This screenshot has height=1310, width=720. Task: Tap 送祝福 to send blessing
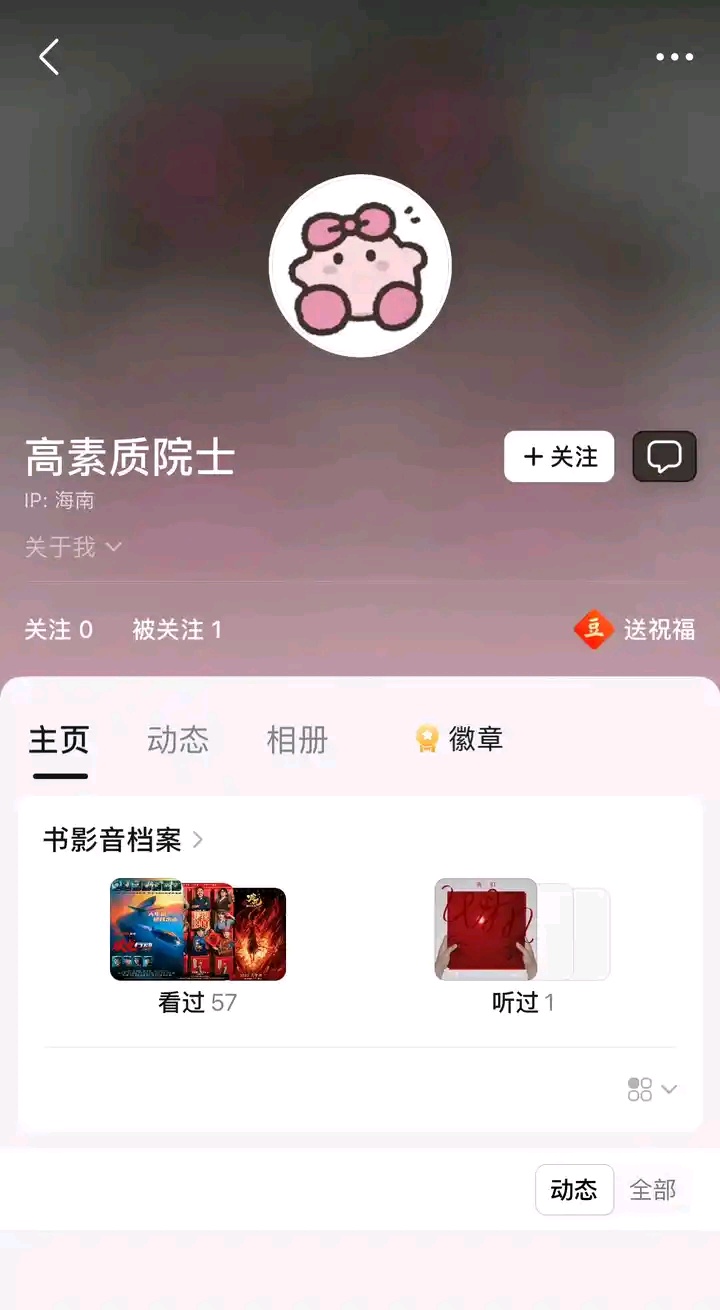[634, 629]
